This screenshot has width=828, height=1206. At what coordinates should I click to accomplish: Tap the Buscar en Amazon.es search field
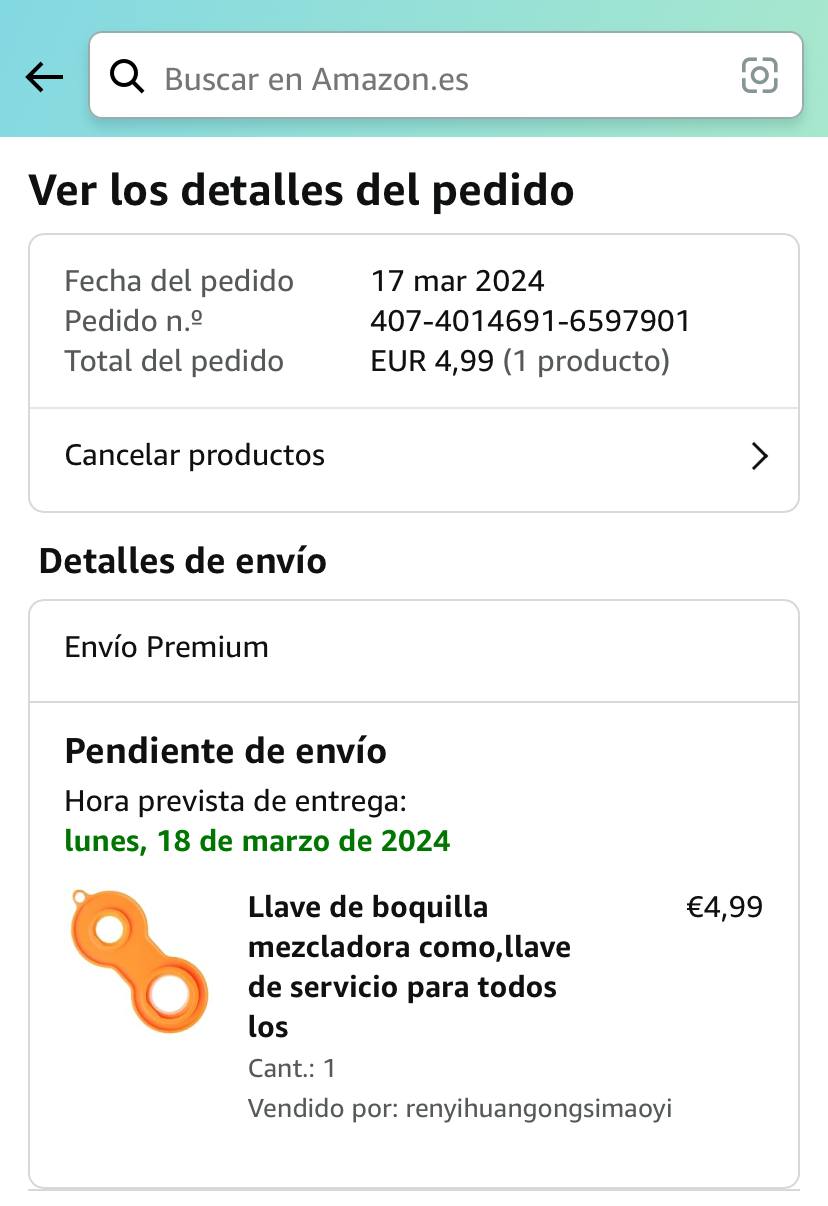(x=420, y=78)
